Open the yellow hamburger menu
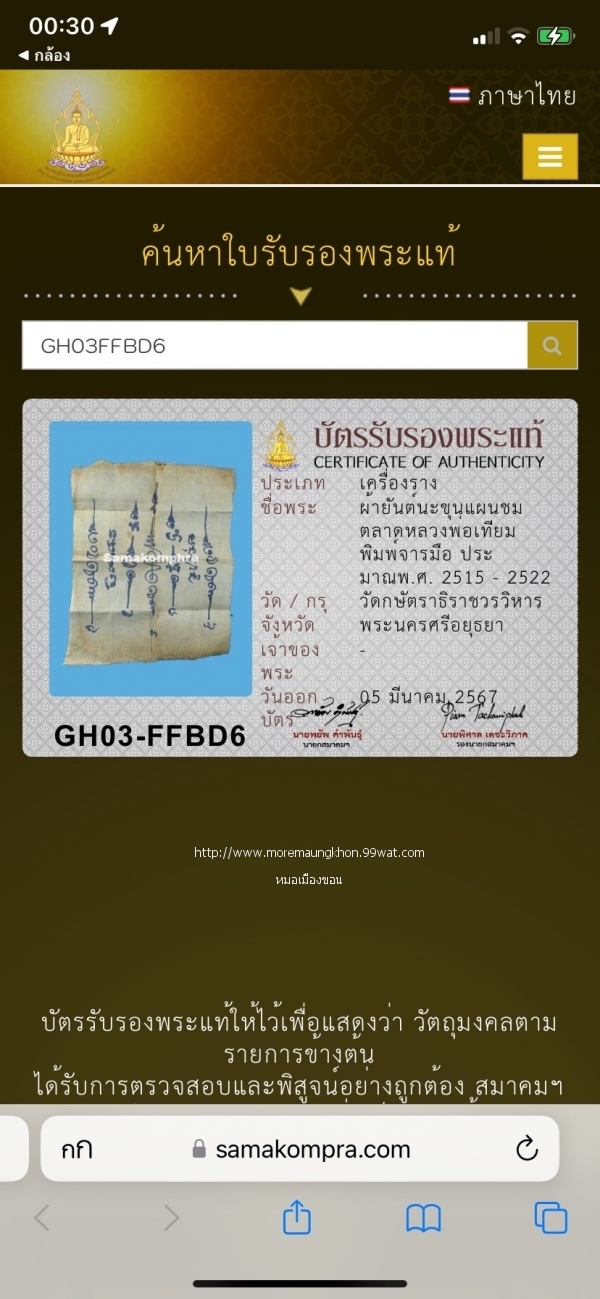 550,156
